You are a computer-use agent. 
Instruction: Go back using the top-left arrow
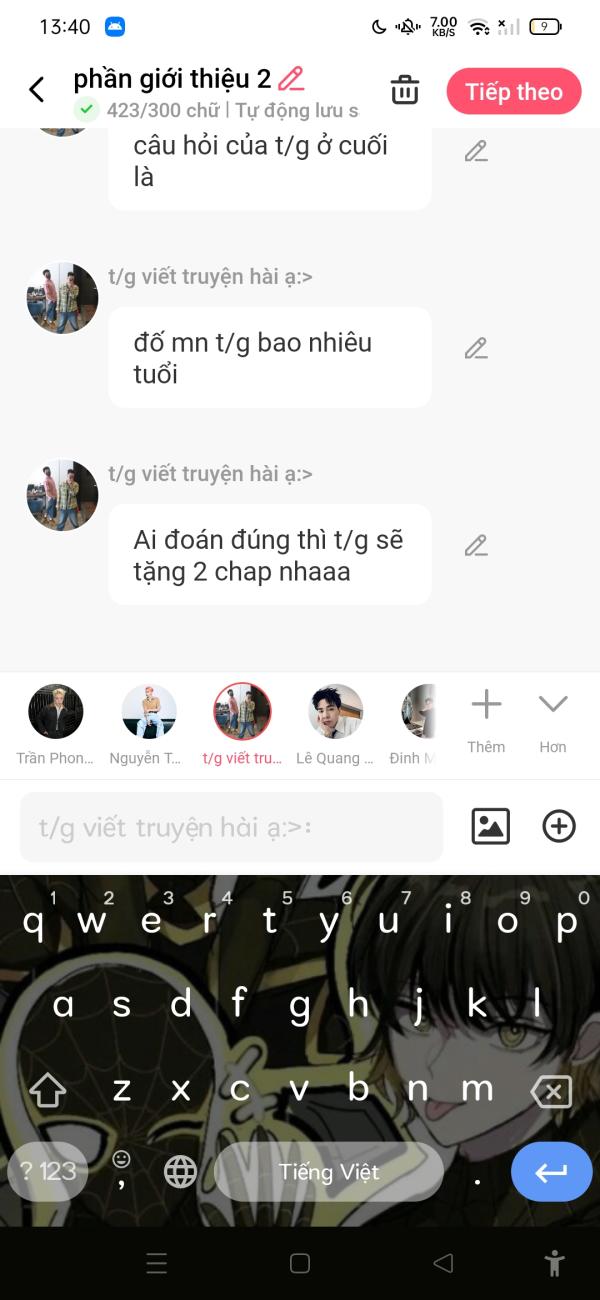(x=37, y=90)
